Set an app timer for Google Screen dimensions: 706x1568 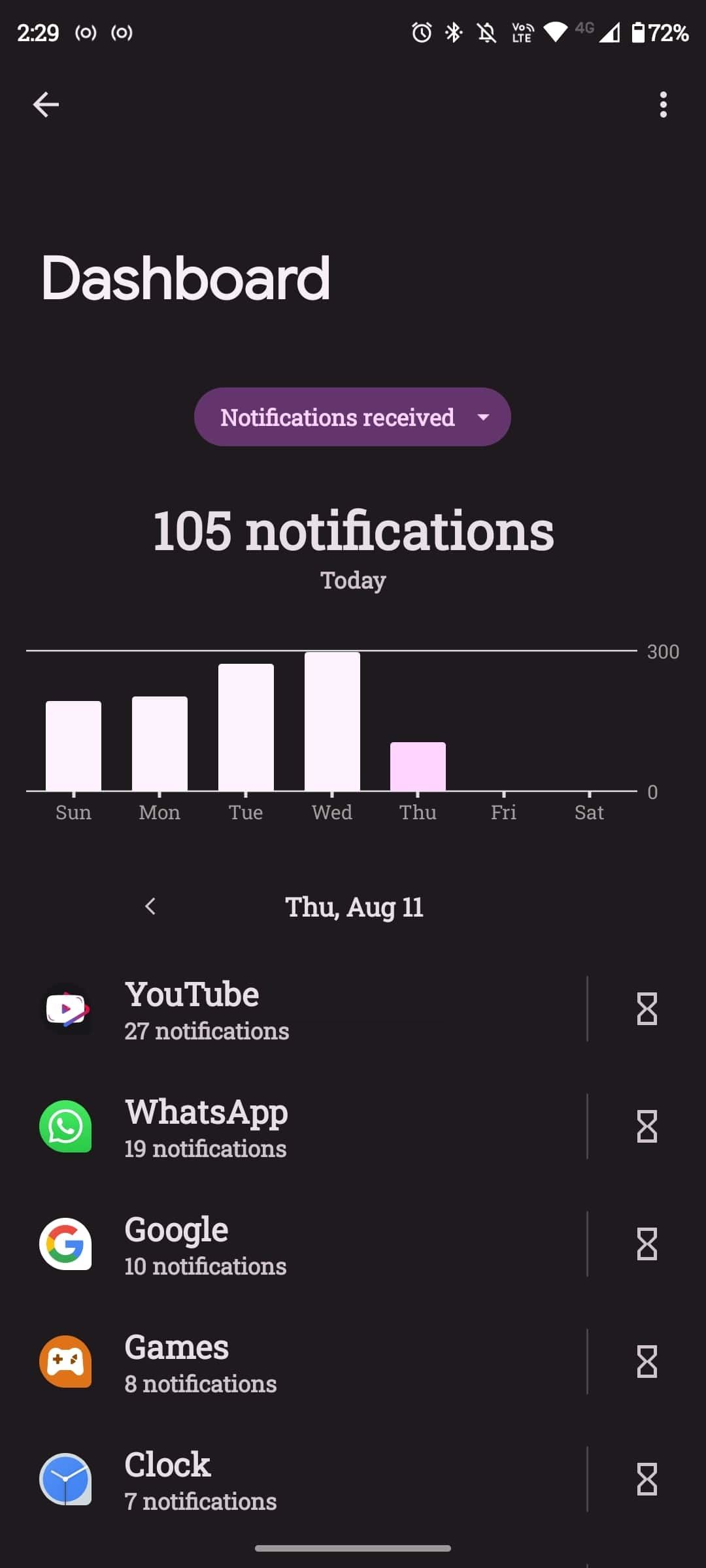[x=647, y=1245]
